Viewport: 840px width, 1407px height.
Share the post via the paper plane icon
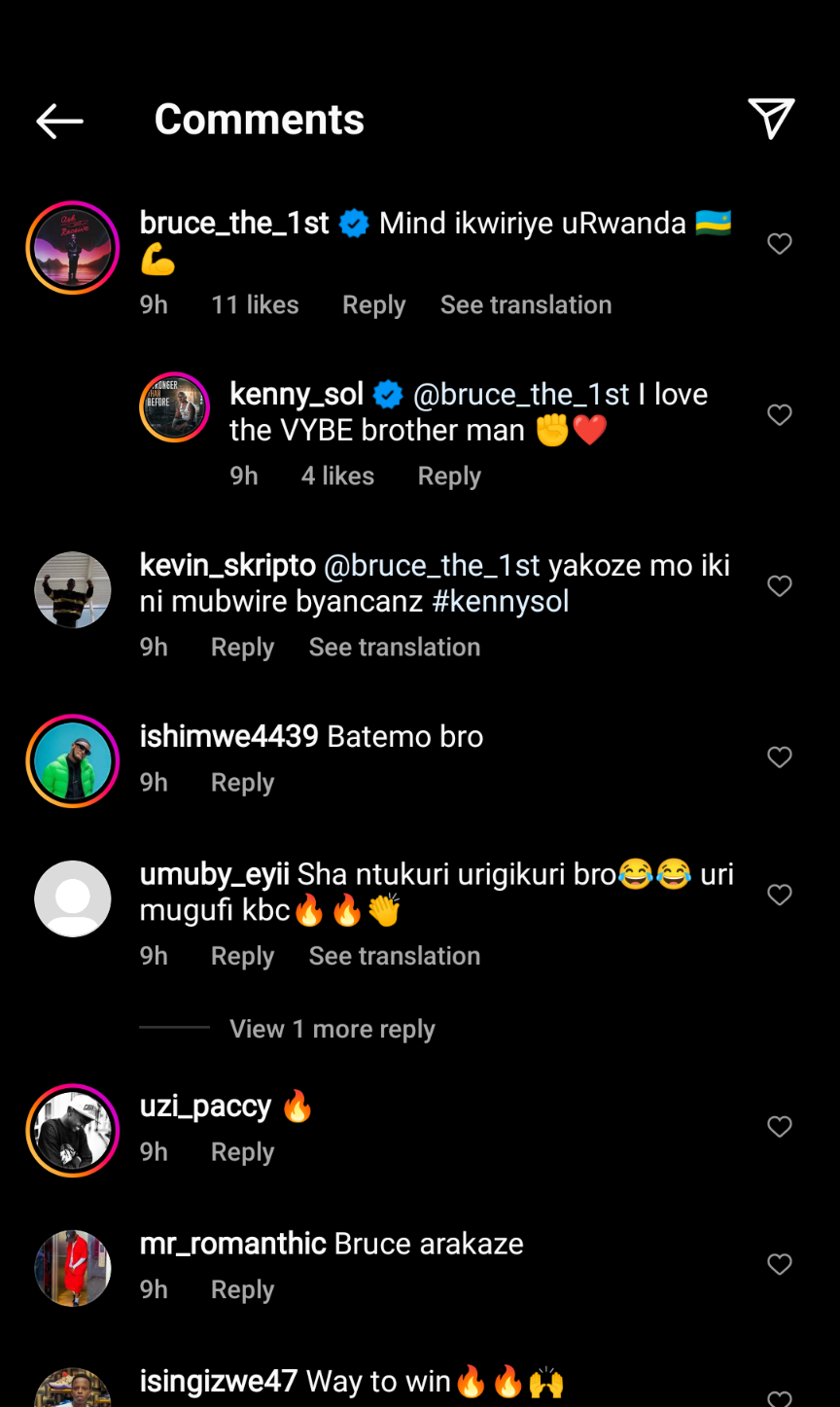[771, 119]
